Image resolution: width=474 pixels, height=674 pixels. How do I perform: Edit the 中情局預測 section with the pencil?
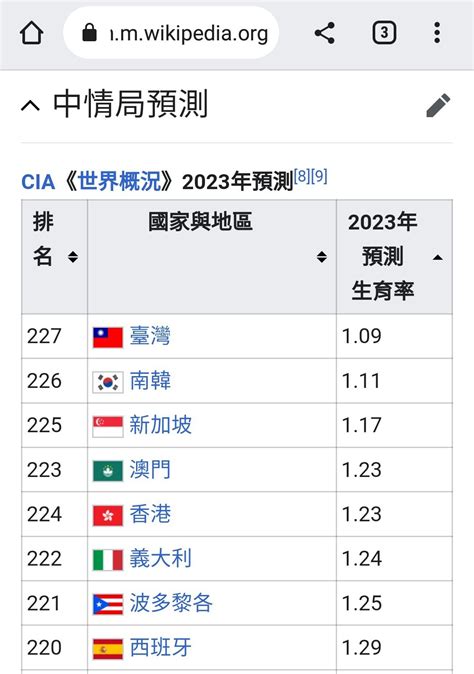[438, 105]
